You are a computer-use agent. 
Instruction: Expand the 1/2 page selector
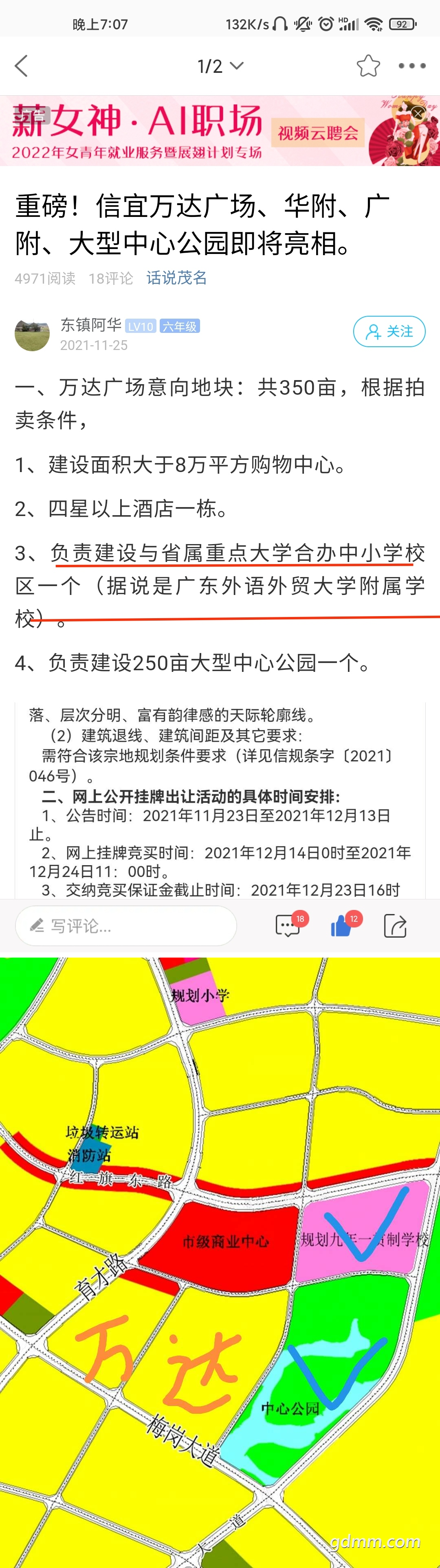click(x=220, y=66)
